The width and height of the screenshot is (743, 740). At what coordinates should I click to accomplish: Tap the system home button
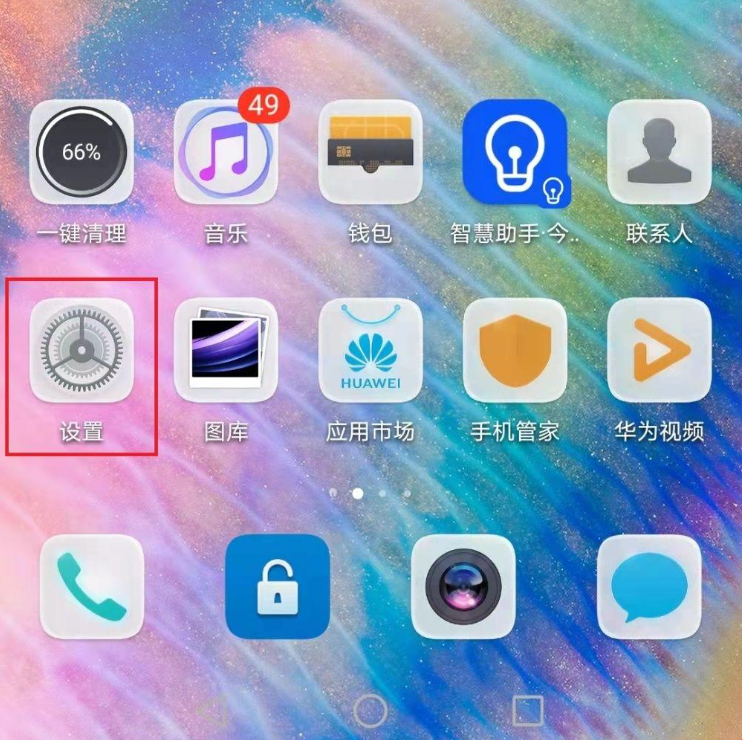(370, 711)
